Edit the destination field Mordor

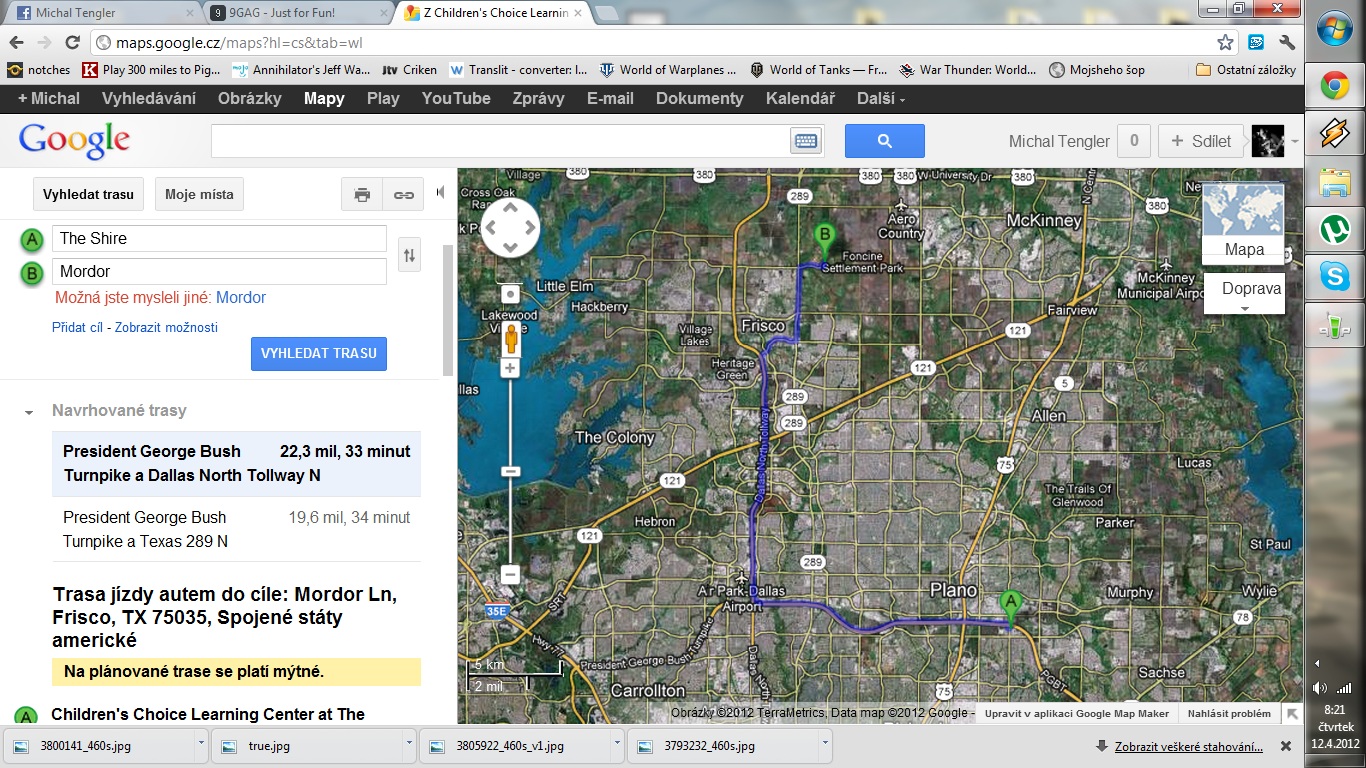219,271
